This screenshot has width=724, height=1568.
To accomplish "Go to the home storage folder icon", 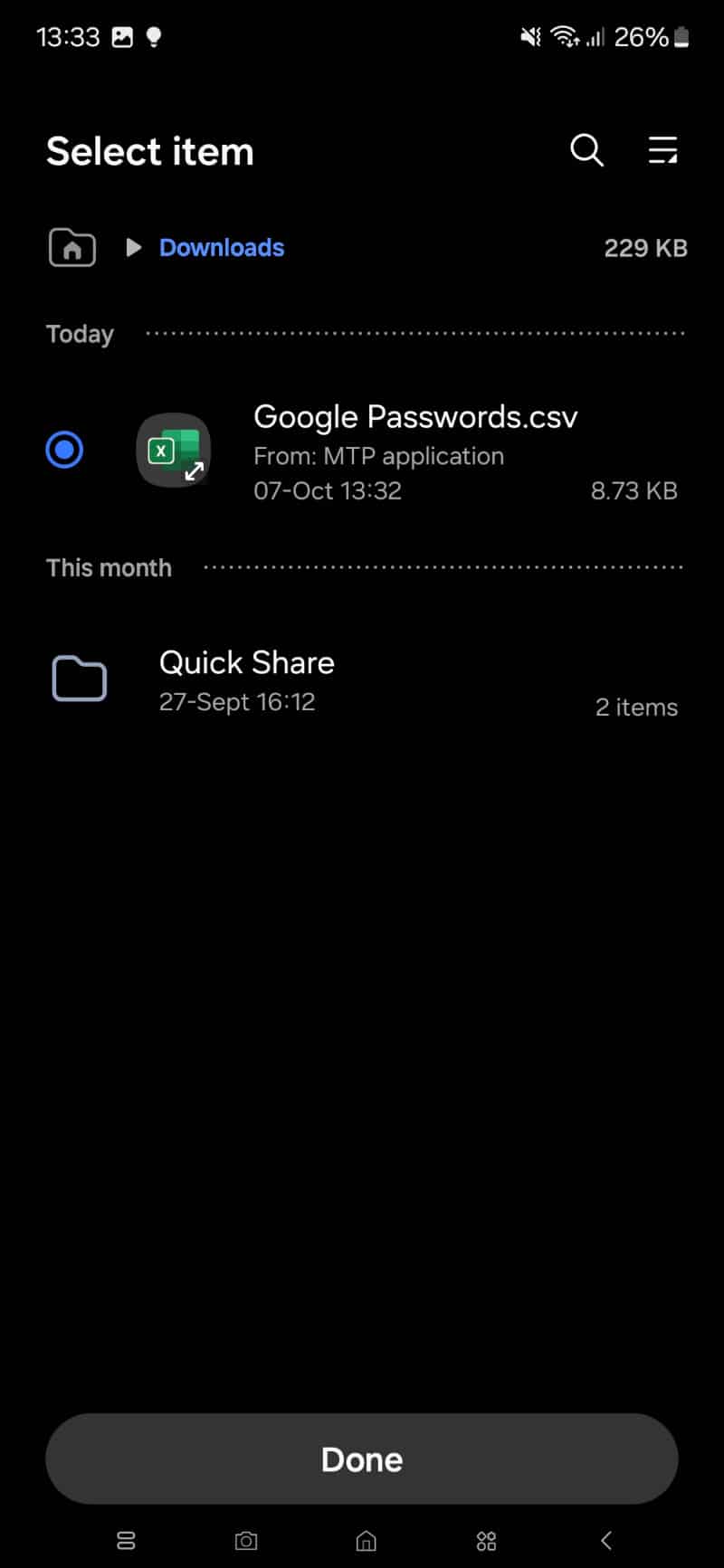I will tap(71, 247).
